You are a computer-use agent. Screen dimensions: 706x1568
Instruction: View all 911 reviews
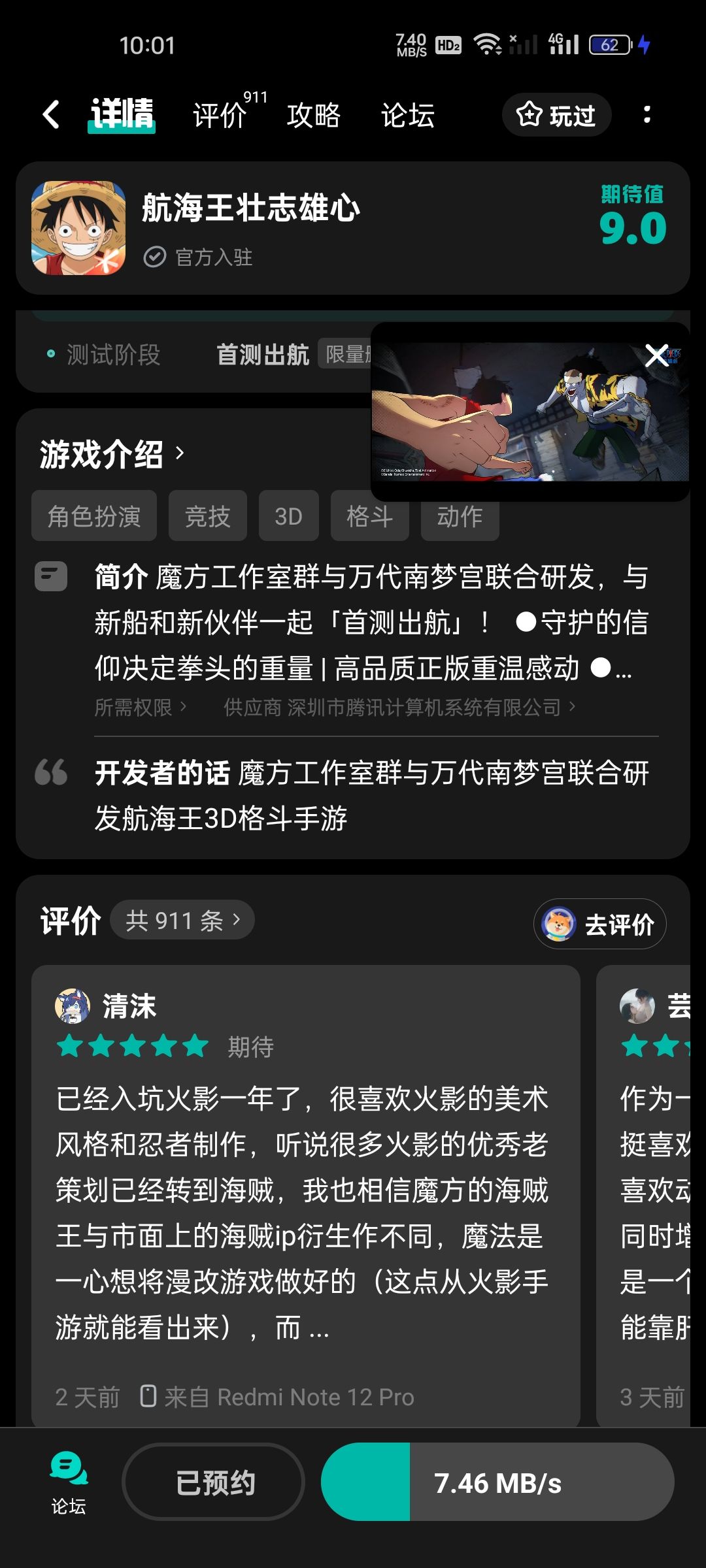coord(182,921)
